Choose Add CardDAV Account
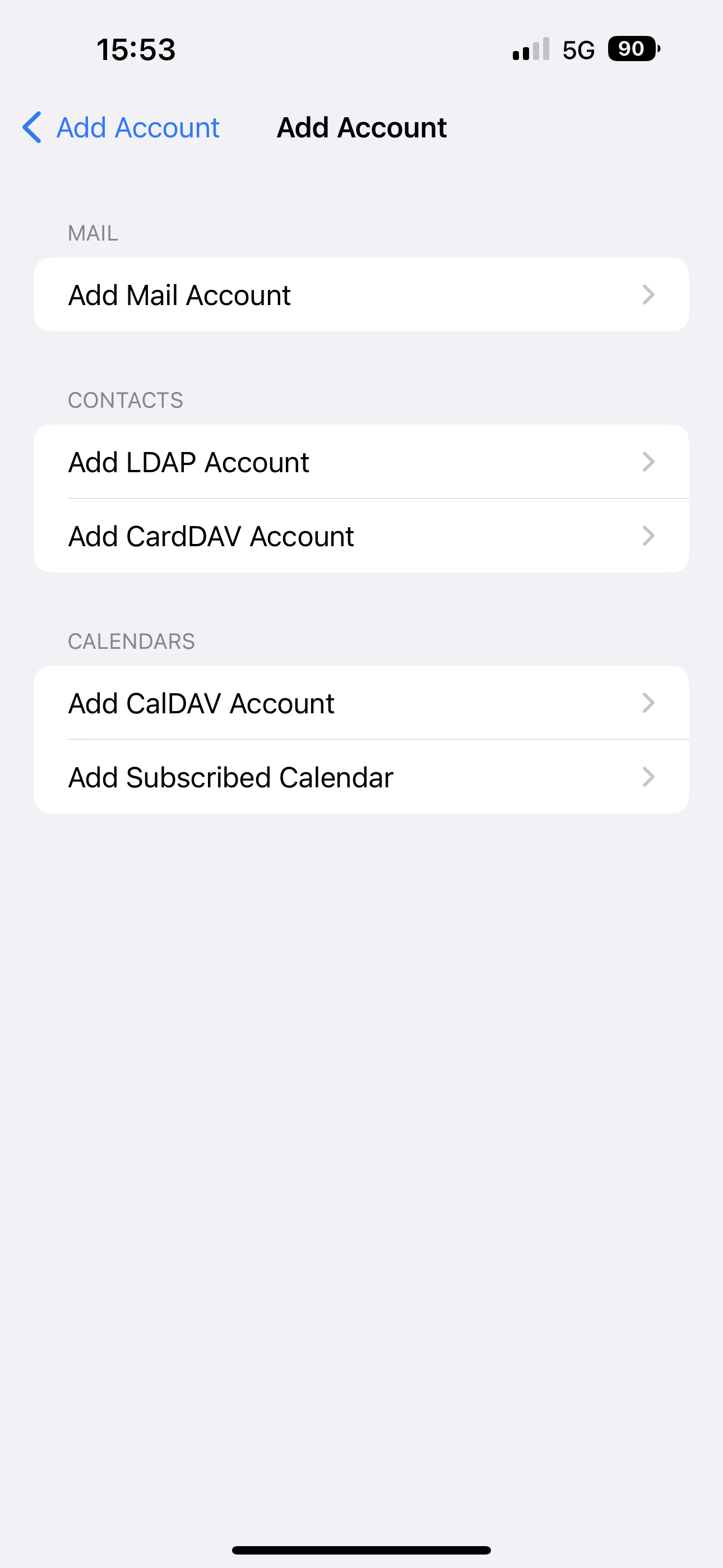 pos(361,536)
